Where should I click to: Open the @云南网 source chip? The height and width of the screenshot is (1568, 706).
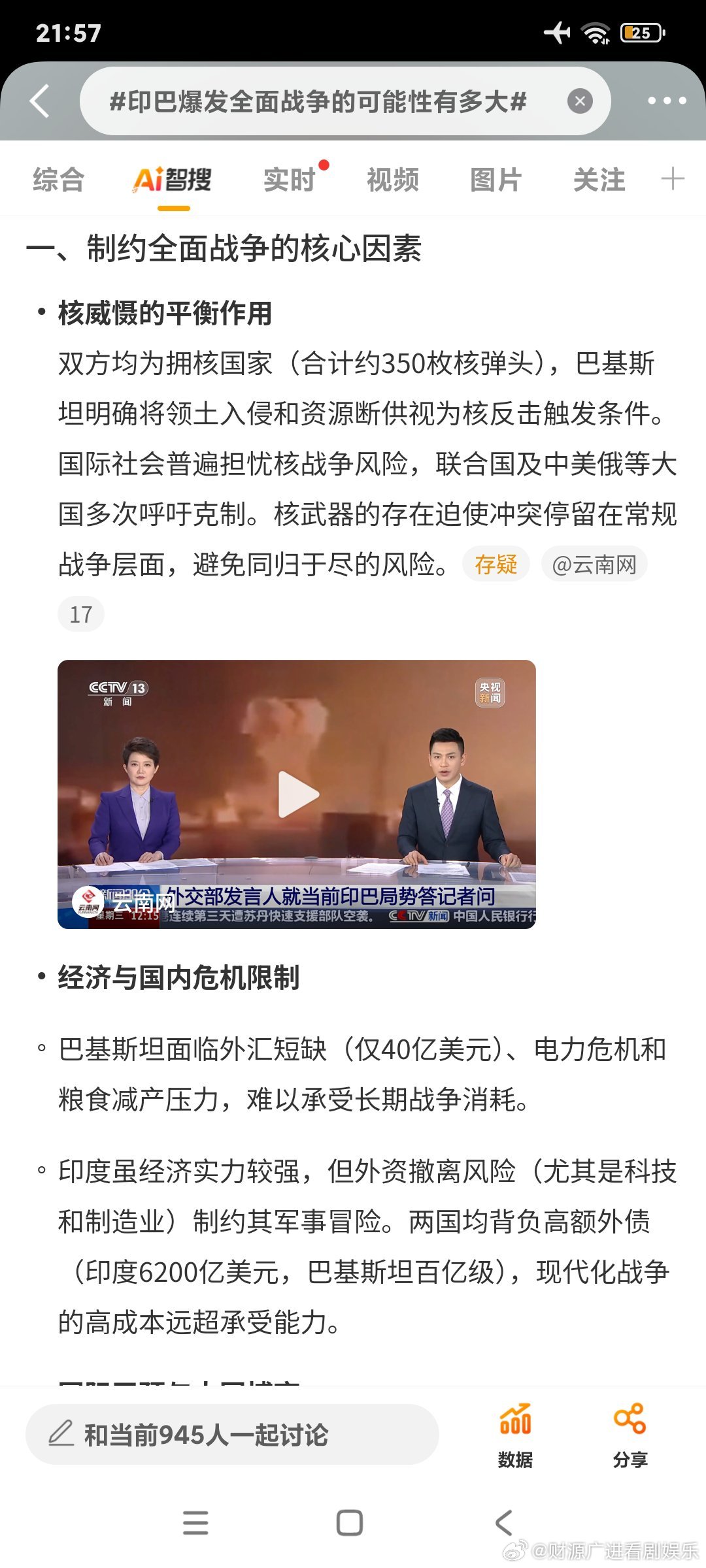pos(594,564)
